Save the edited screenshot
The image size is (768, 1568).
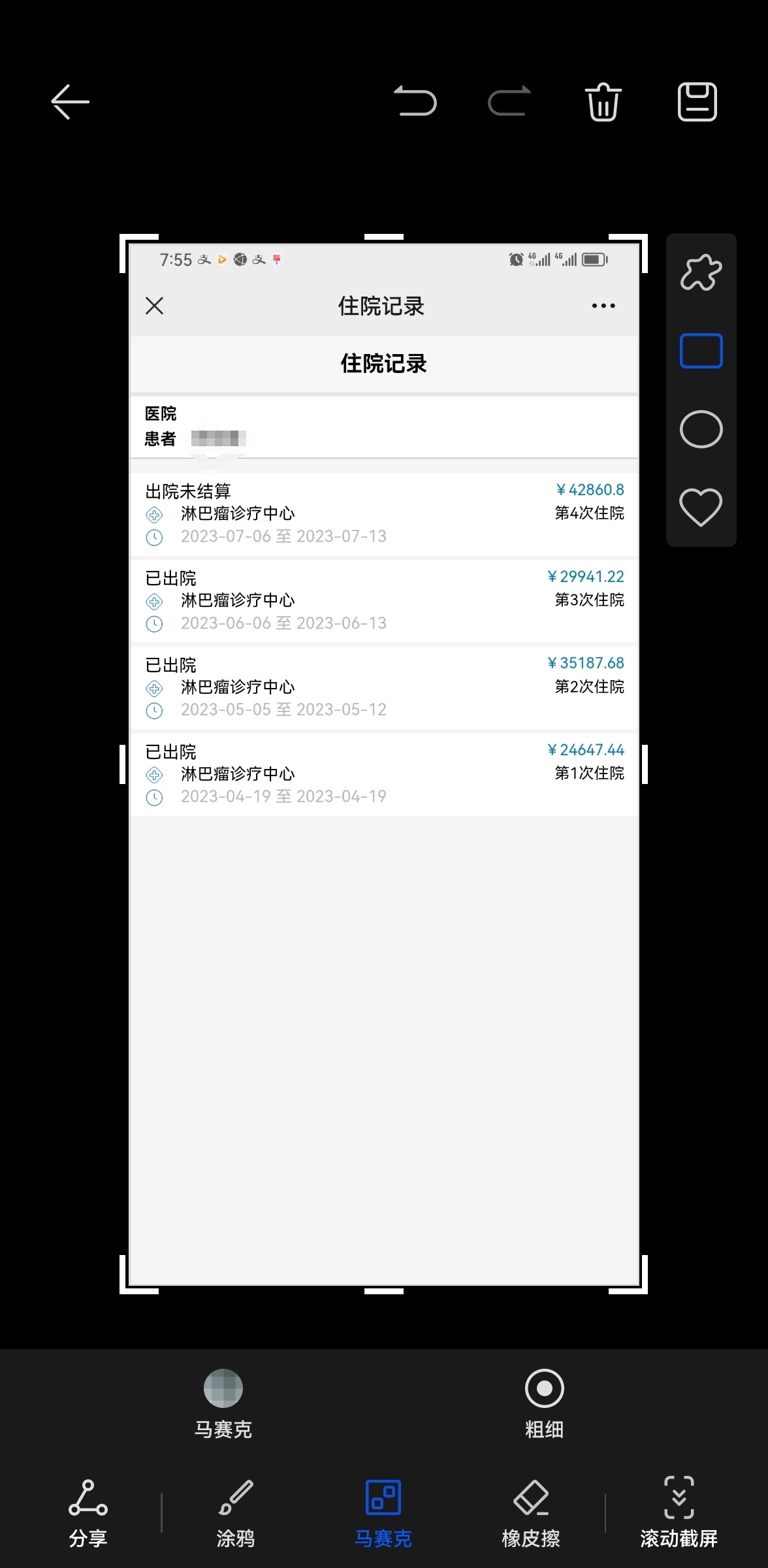697,102
